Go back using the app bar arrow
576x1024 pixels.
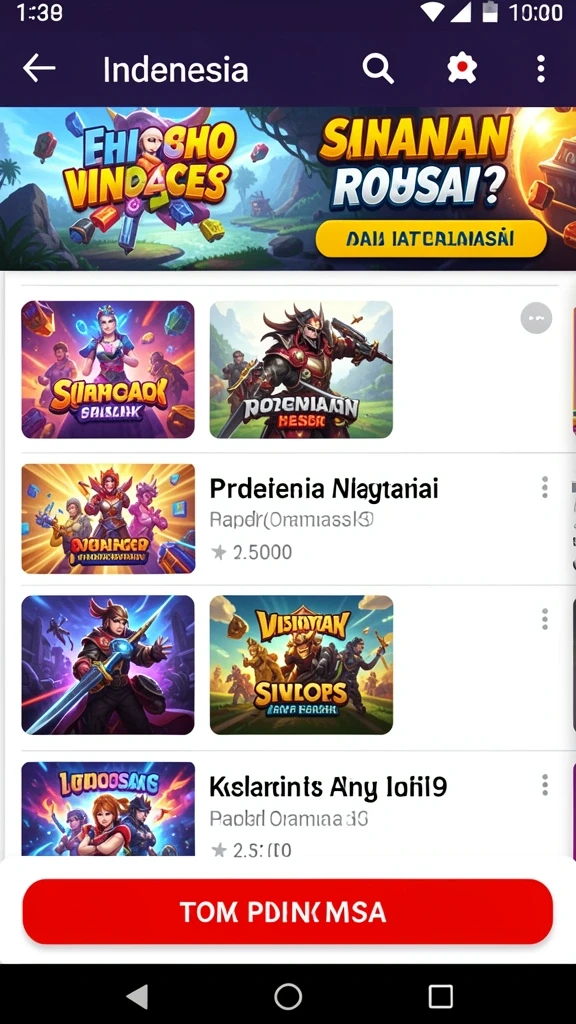(39, 68)
